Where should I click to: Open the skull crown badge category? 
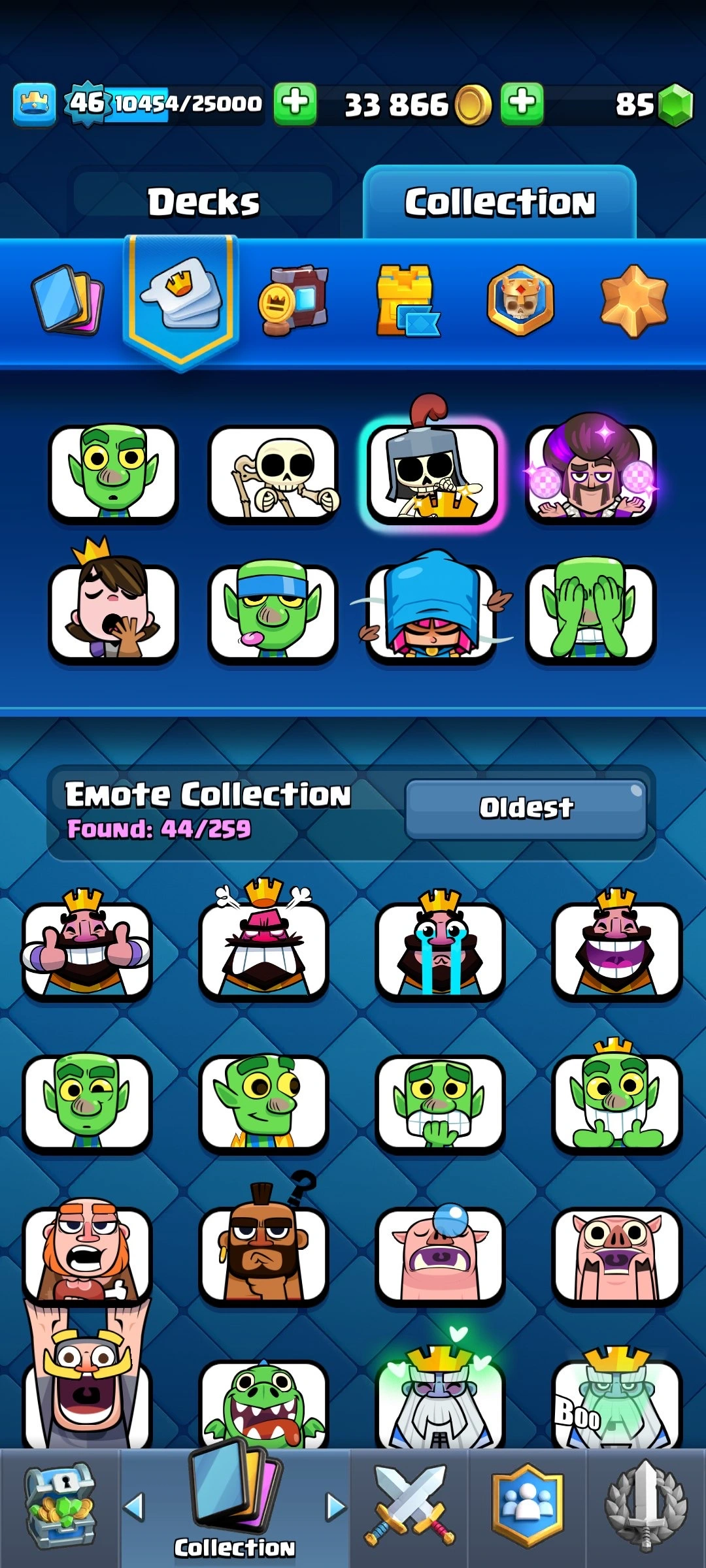coord(520,301)
